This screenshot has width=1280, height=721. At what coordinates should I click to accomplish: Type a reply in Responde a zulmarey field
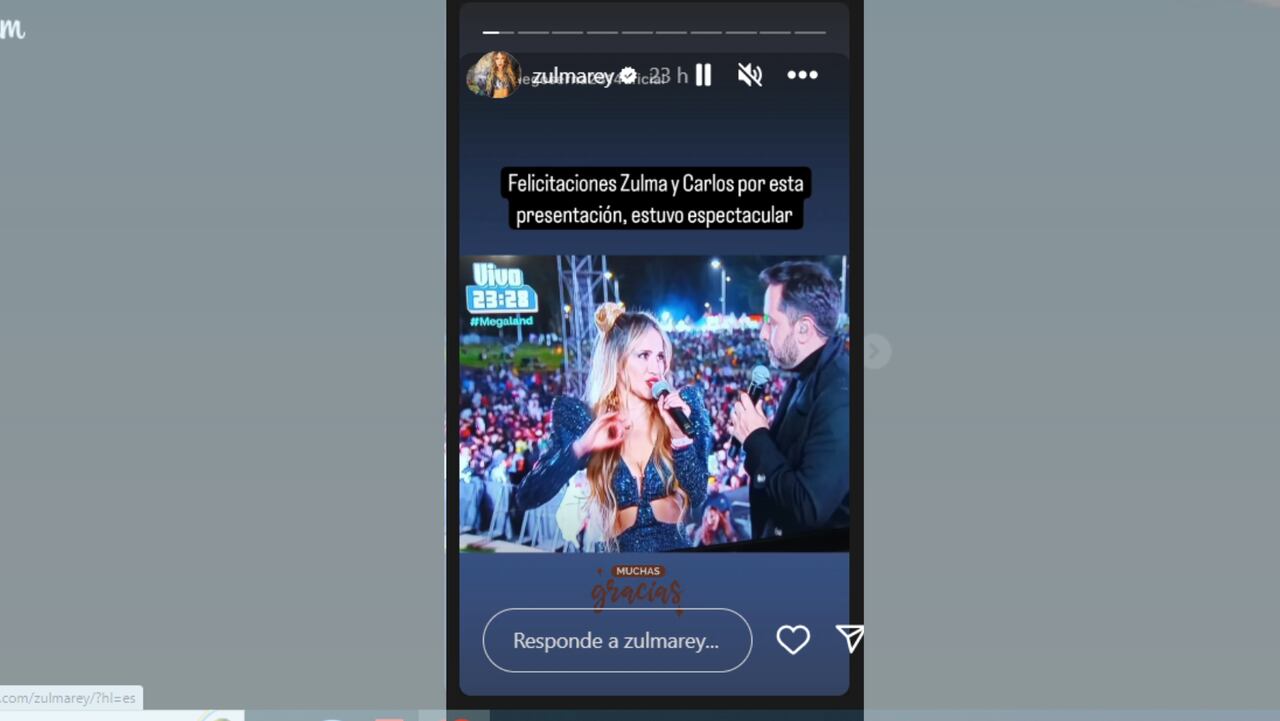(616, 641)
